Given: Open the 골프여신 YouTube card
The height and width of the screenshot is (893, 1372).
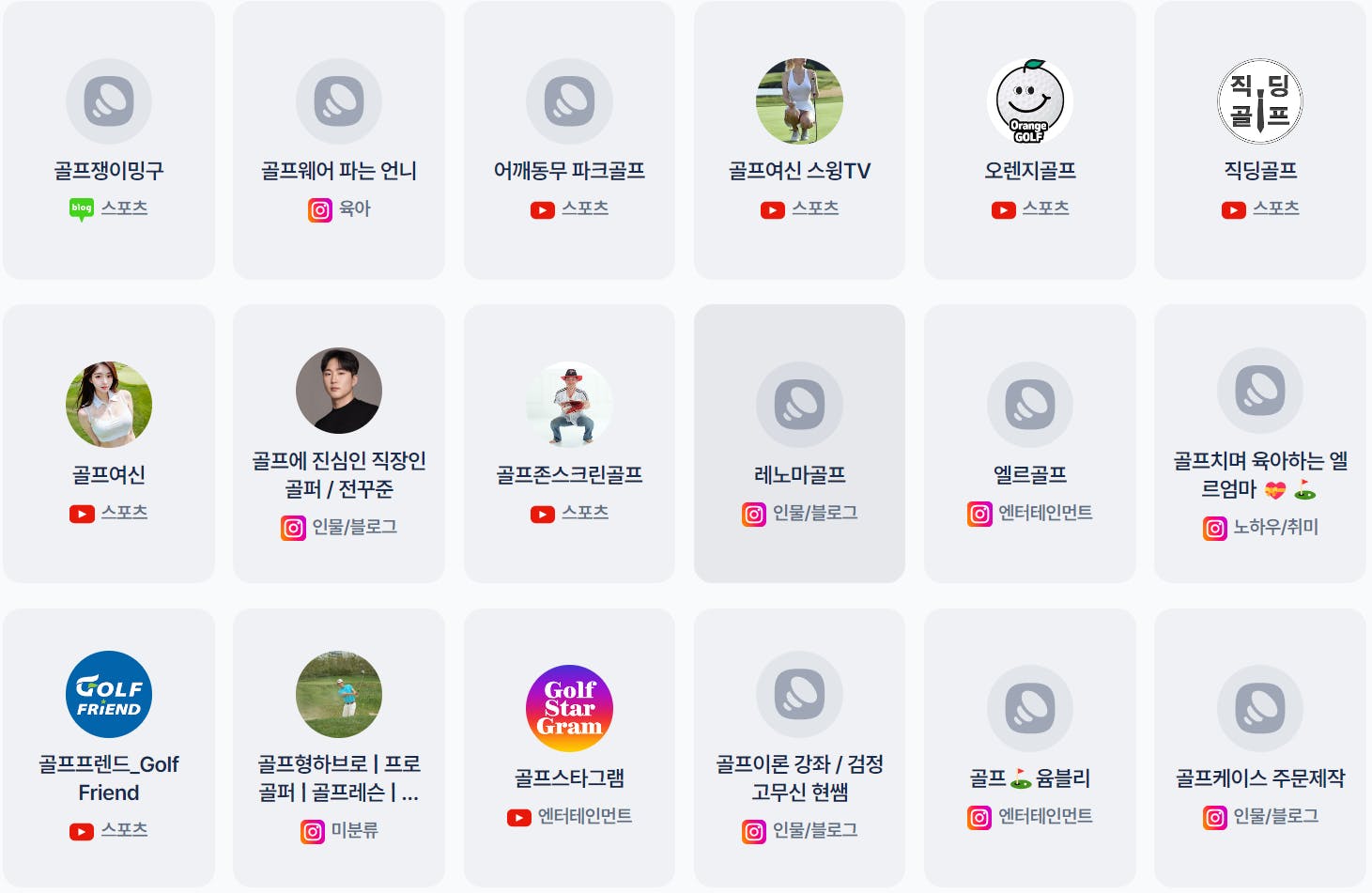Looking at the screenshot, I should [109, 443].
